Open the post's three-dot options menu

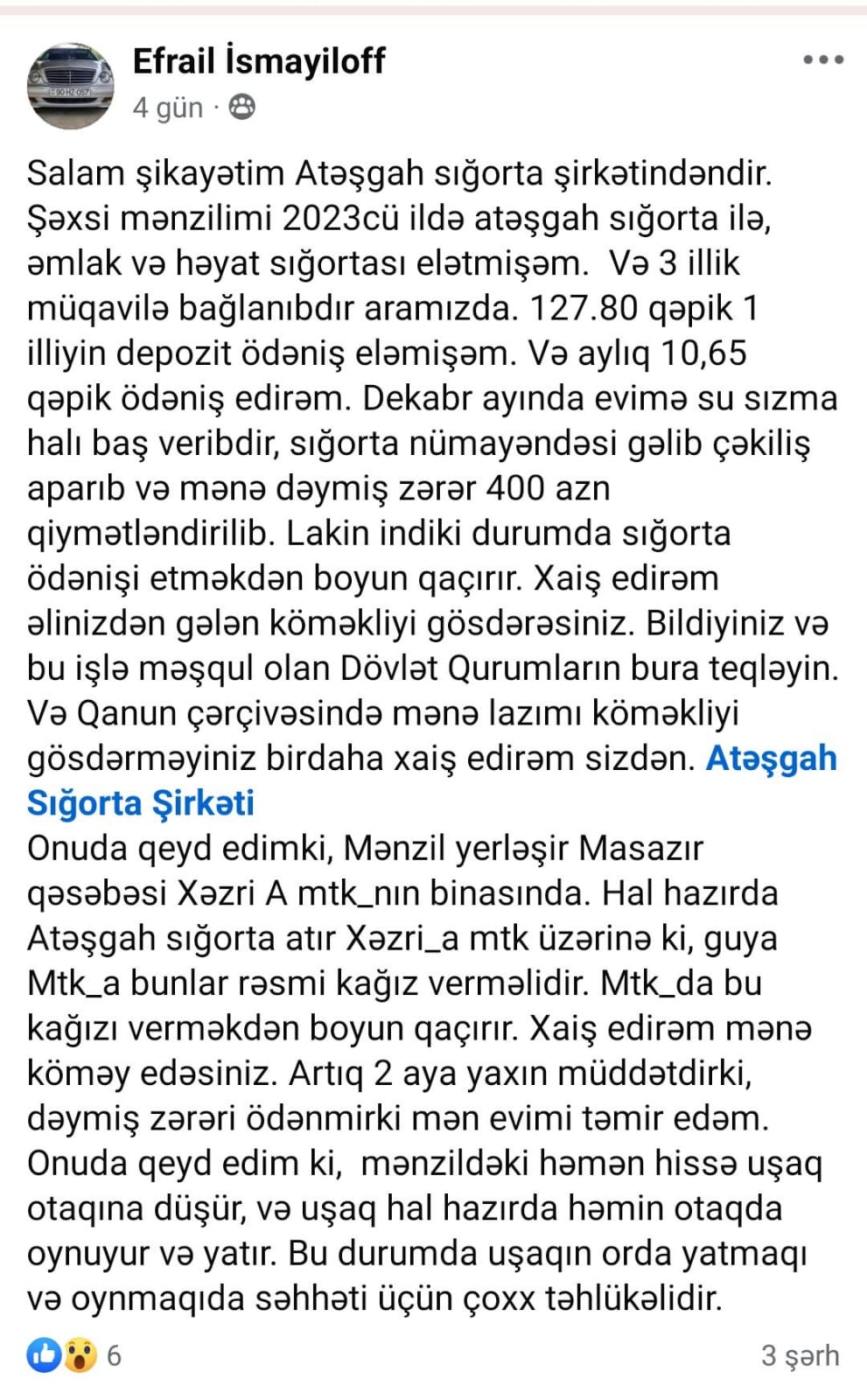point(823,59)
